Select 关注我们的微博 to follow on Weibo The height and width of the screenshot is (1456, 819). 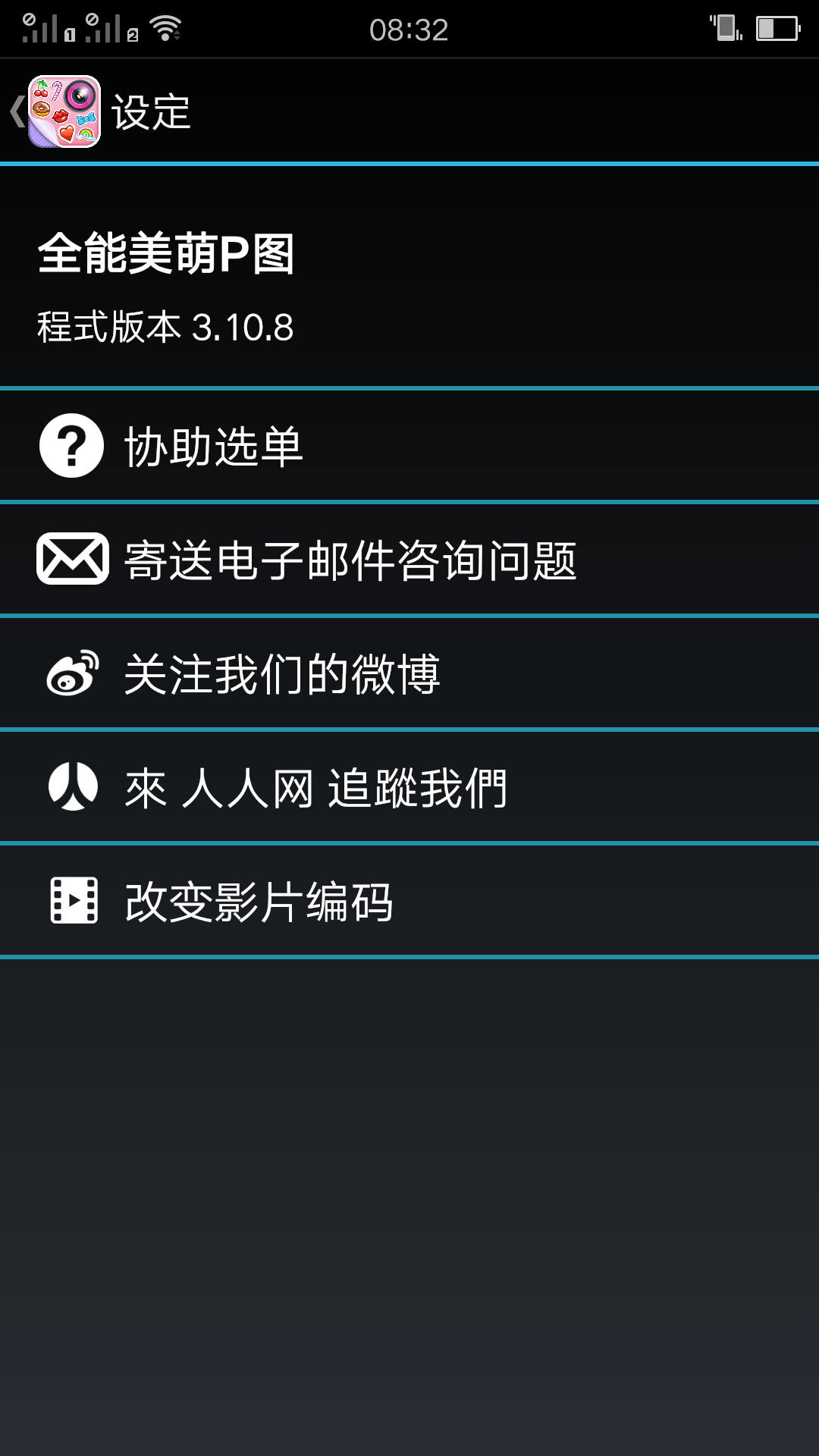(409, 673)
